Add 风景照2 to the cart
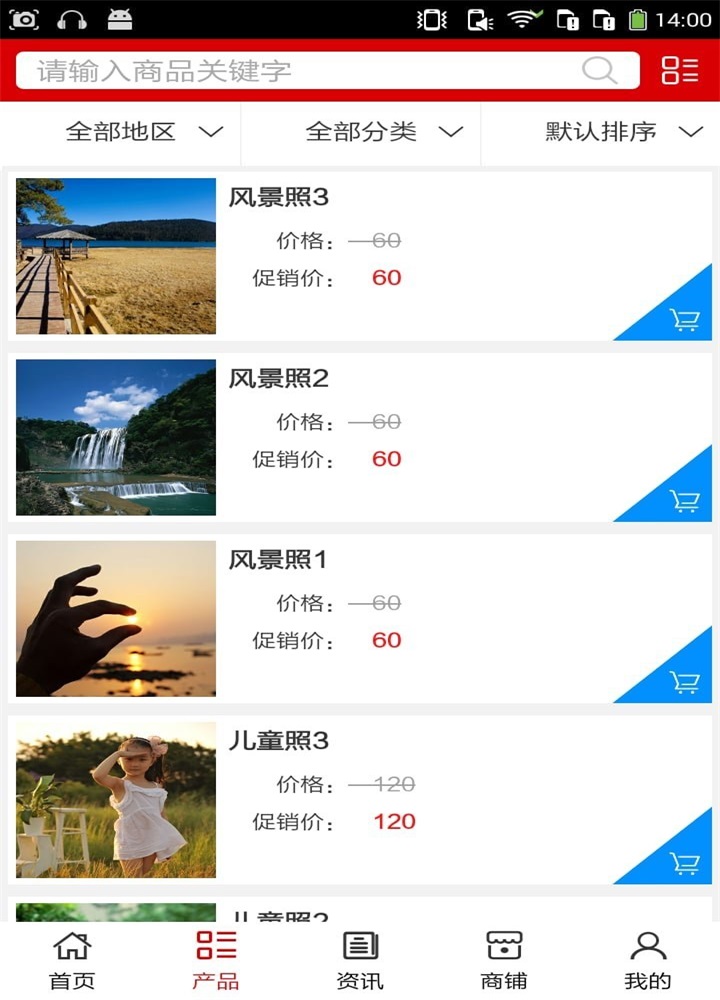720x1000 pixels. point(684,501)
